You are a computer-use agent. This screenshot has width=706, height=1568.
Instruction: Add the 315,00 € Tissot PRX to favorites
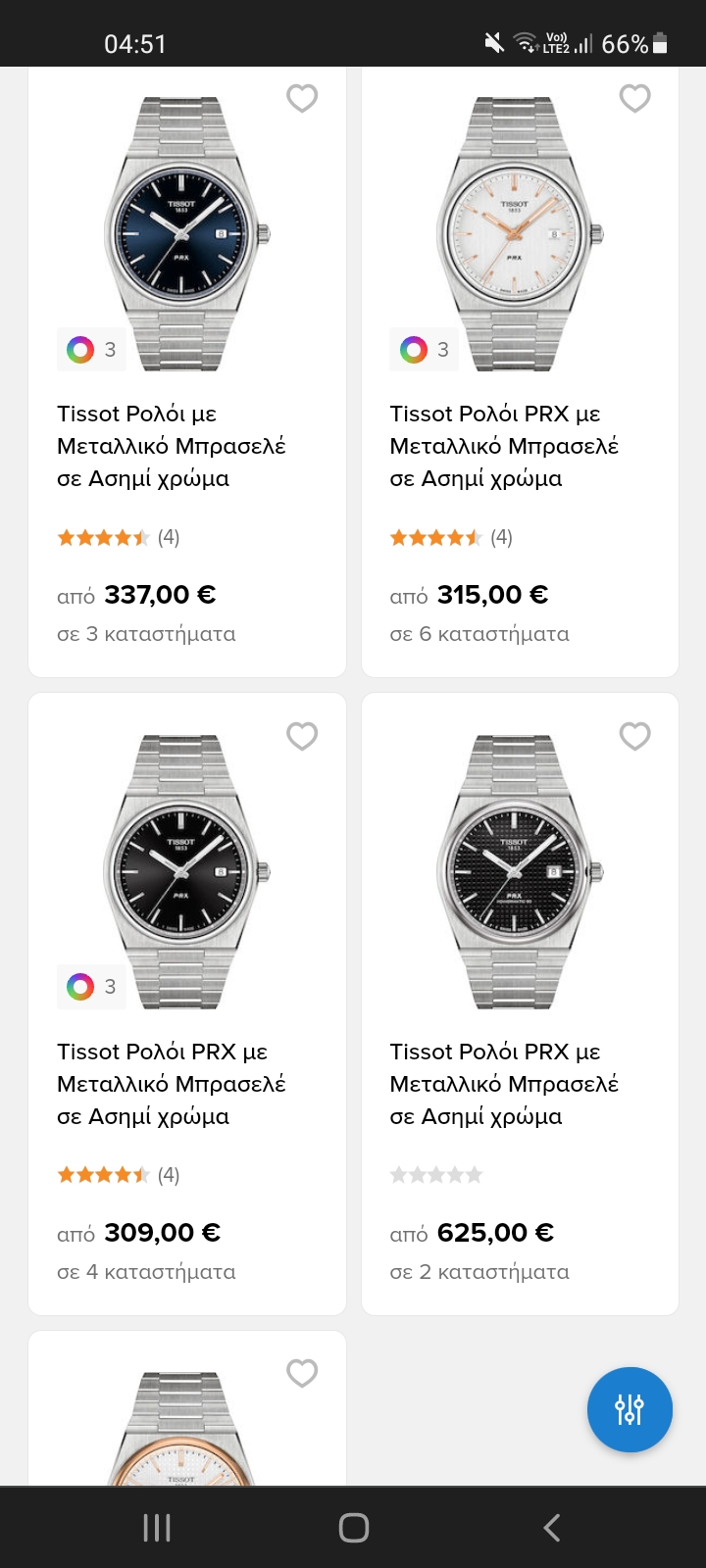point(634,98)
